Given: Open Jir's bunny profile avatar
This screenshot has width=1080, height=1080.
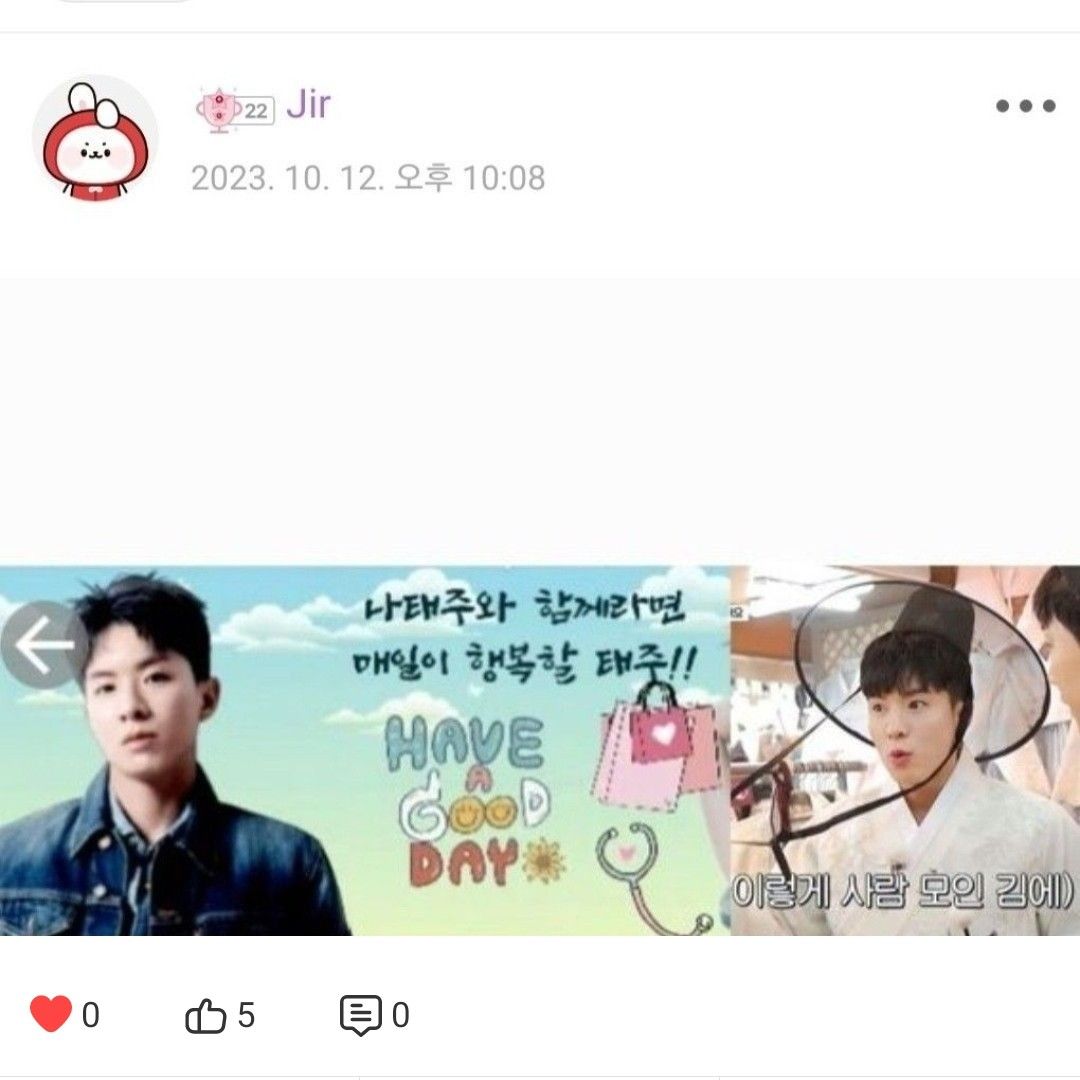Looking at the screenshot, I should click(95, 138).
